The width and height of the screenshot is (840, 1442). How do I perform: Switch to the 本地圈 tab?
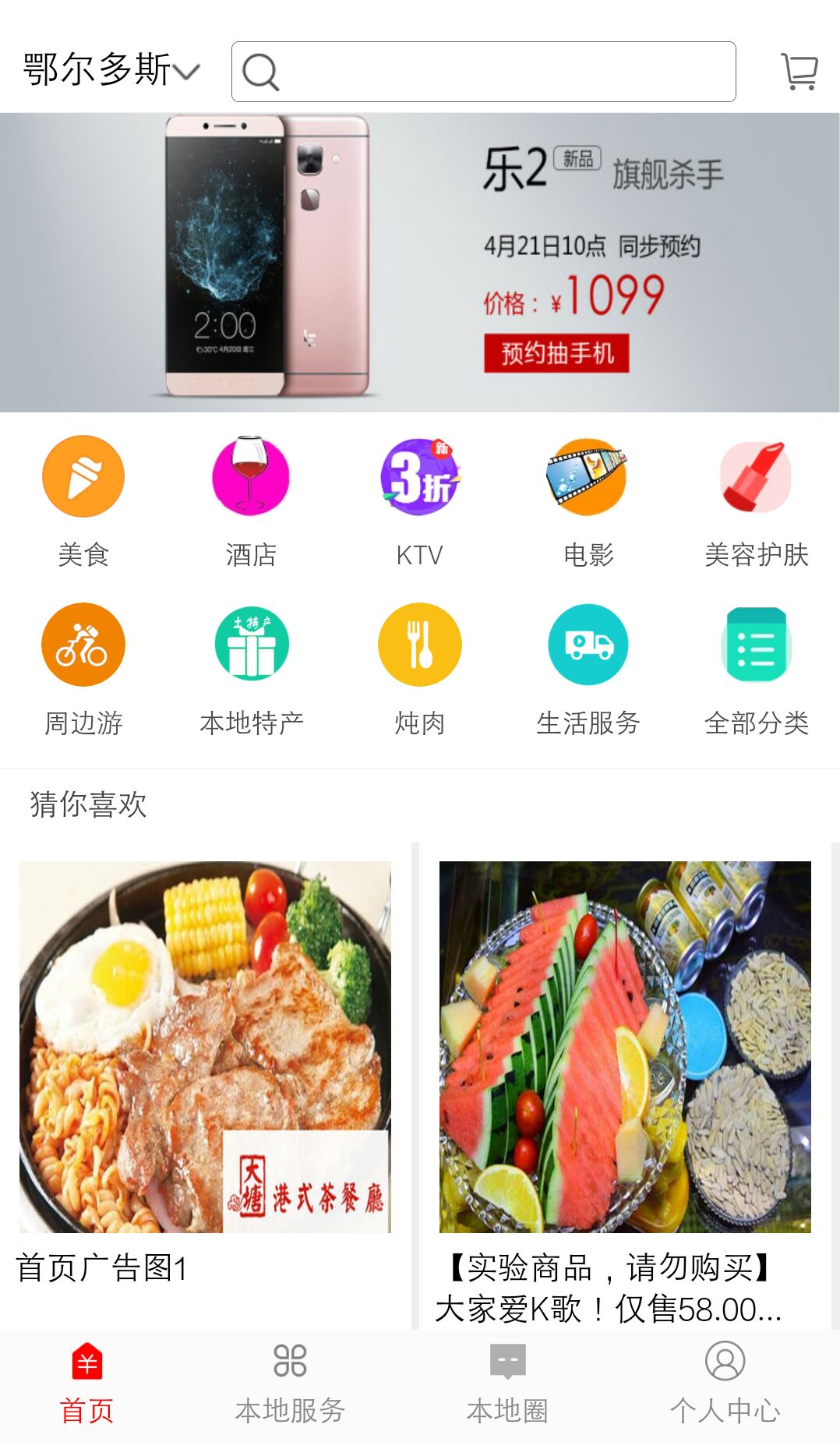(x=507, y=1384)
